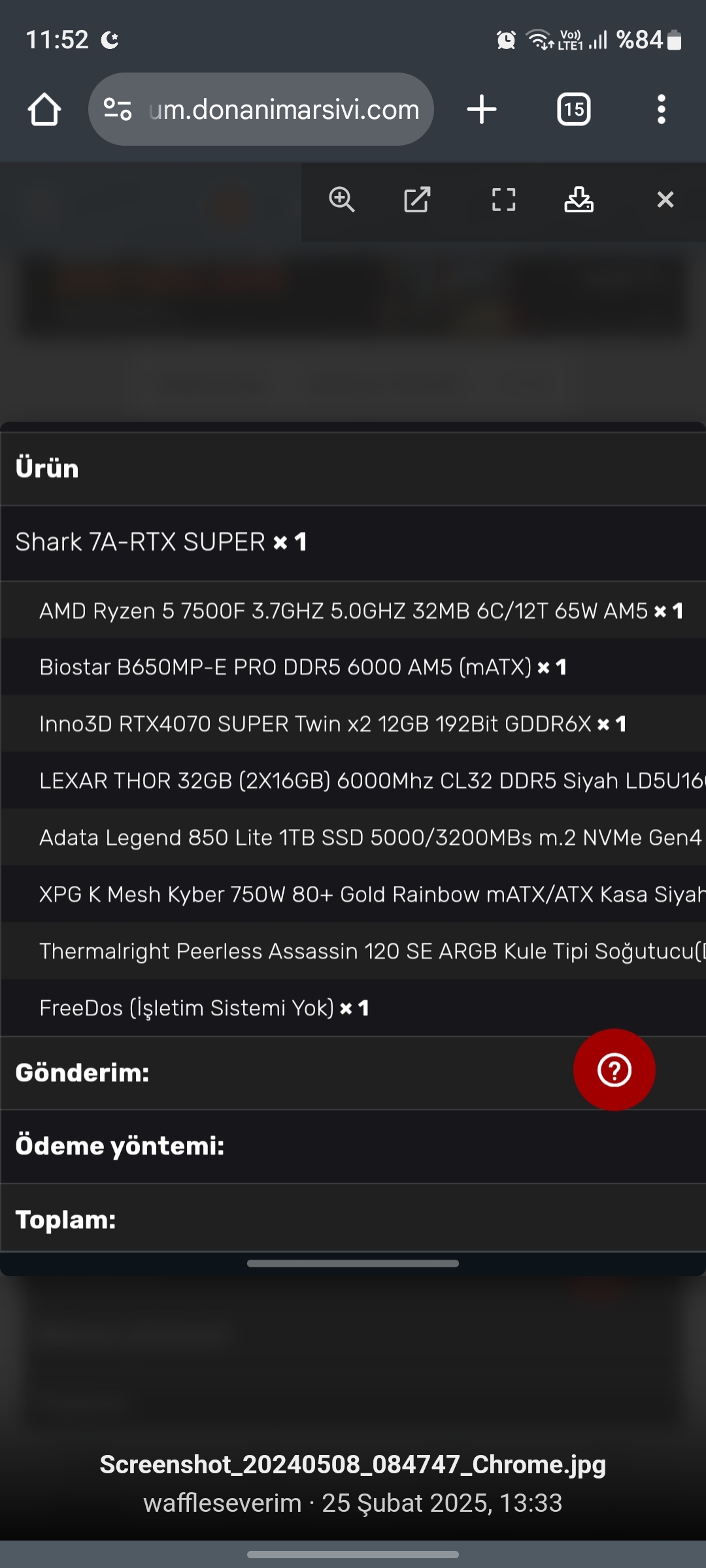The height and width of the screenshot is (1568, 706).
Task: Toggle fullscreen image view
Action: coord(503,200)
